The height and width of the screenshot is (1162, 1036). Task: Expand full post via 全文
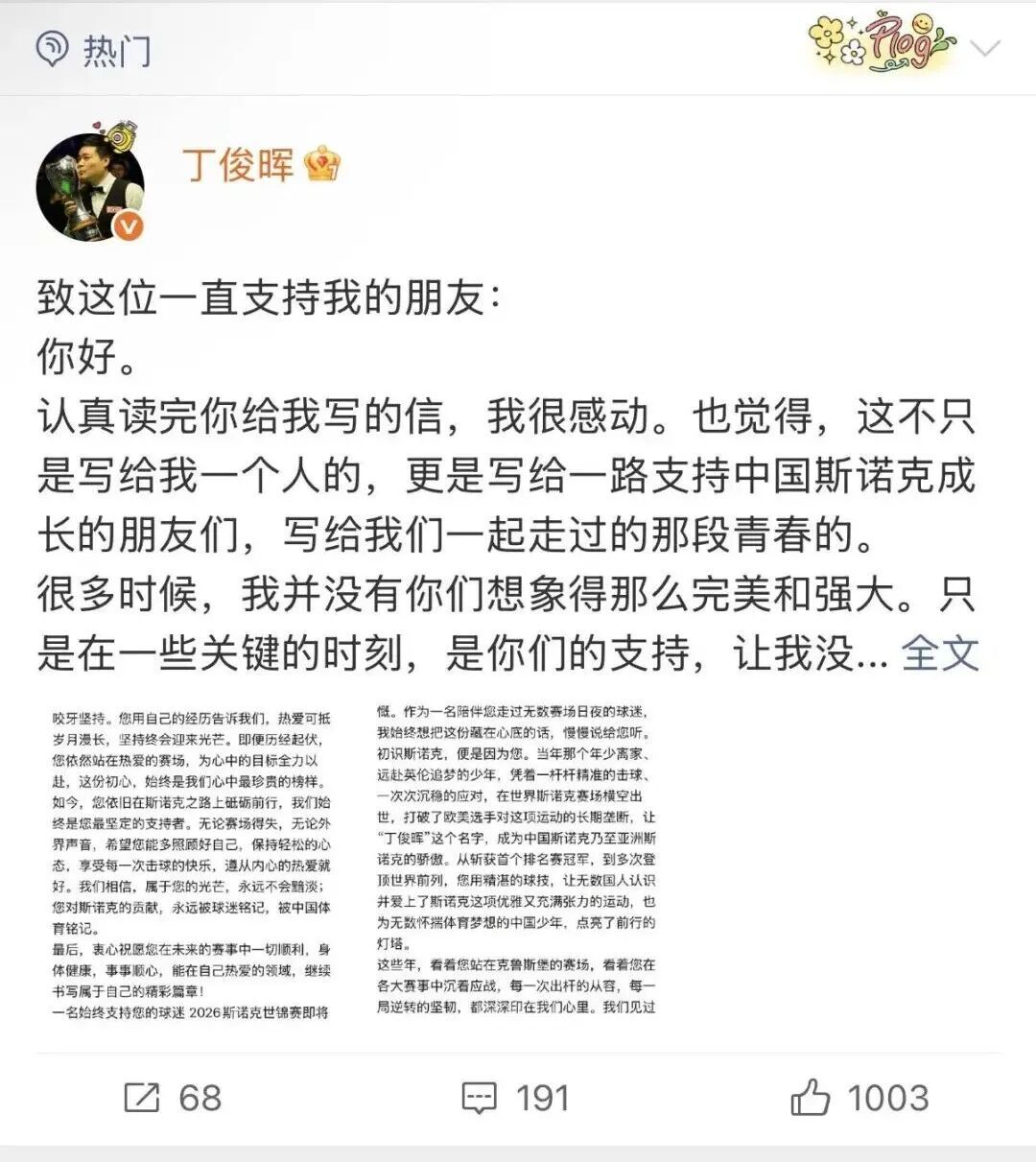pos(940,654)
